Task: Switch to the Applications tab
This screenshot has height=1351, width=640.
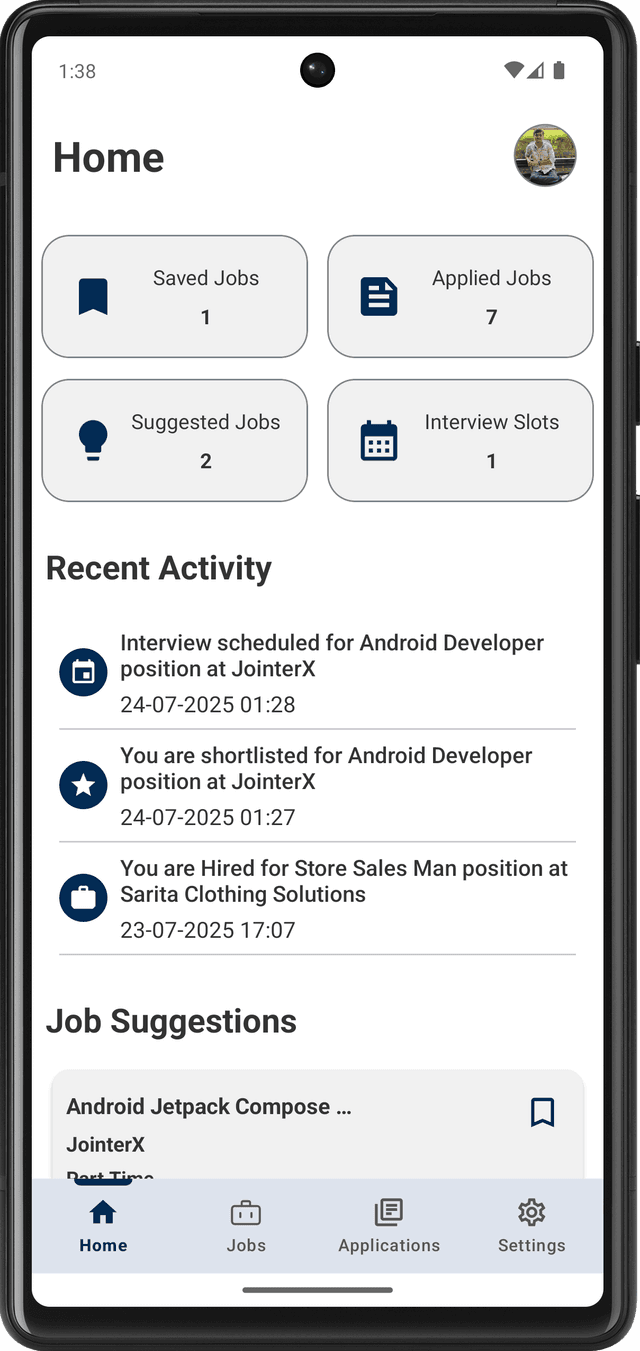Action: click(x=389, y=1226)
